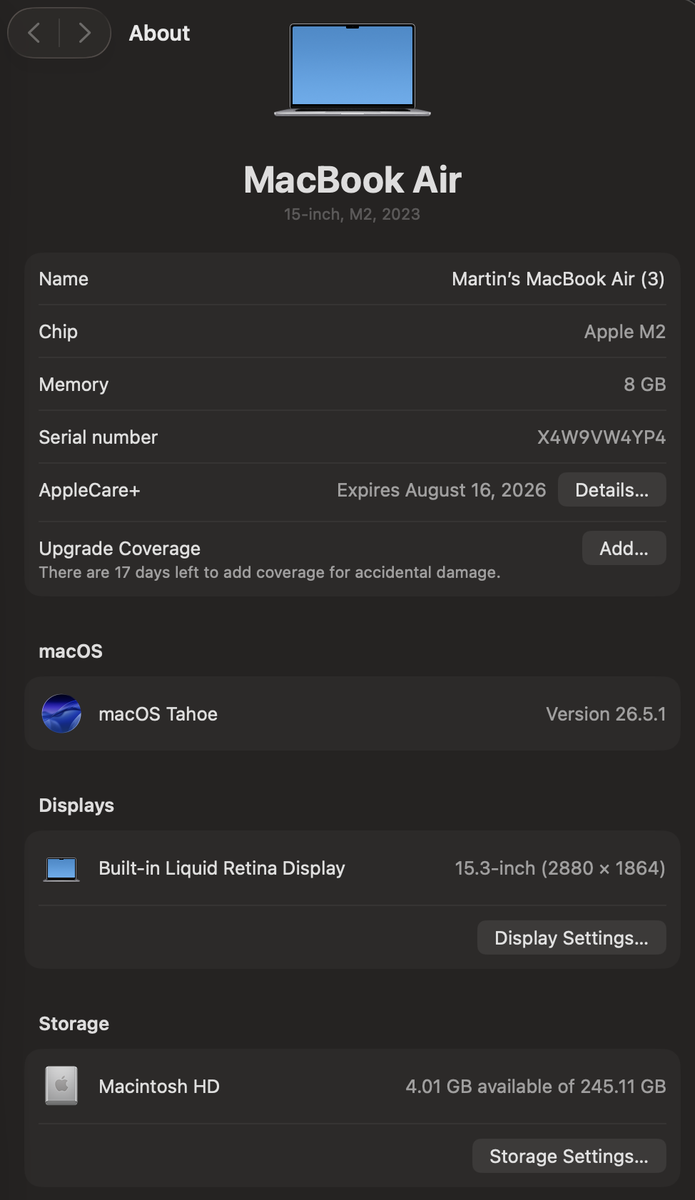
Task: Open Display Settings
Action: (572, 938)
